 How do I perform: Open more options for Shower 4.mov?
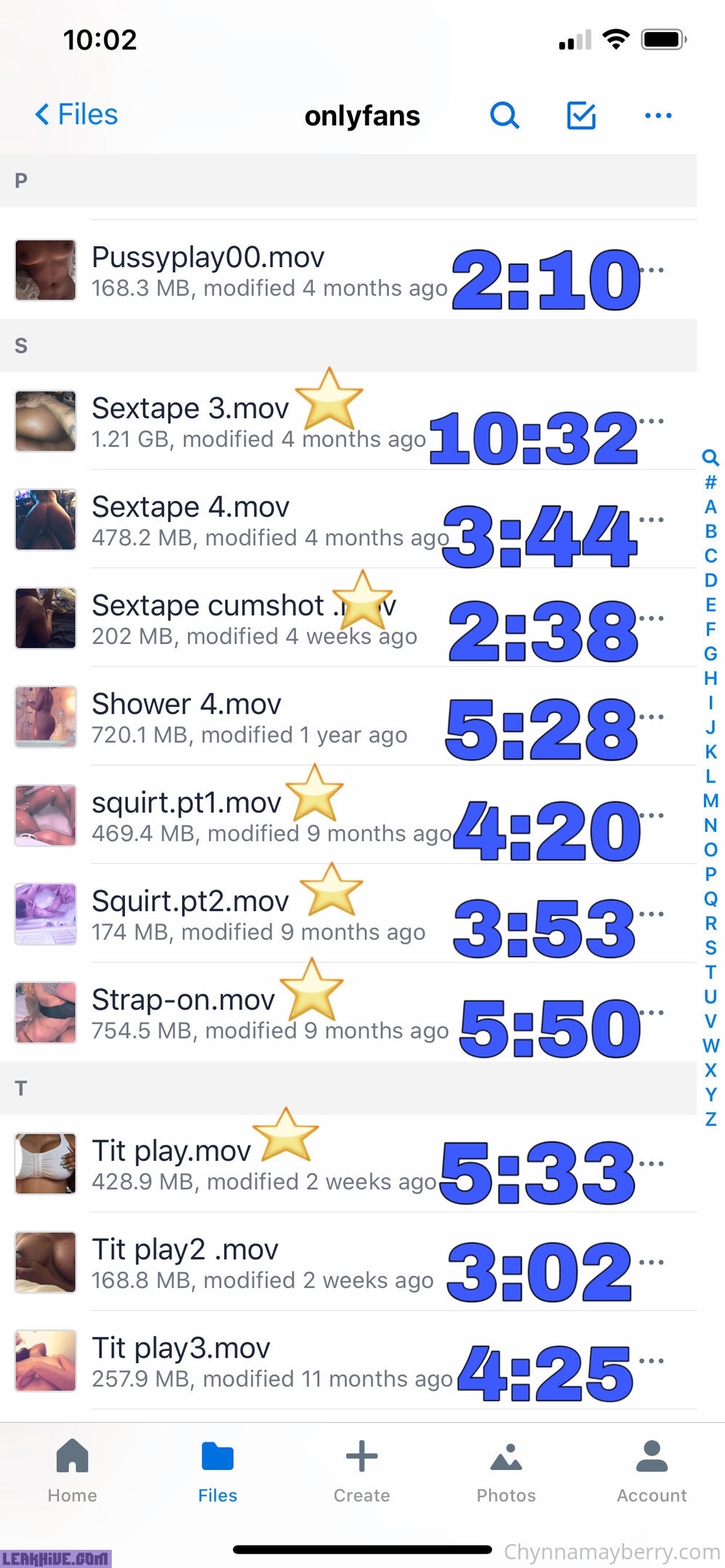click(x=652, y=716)
